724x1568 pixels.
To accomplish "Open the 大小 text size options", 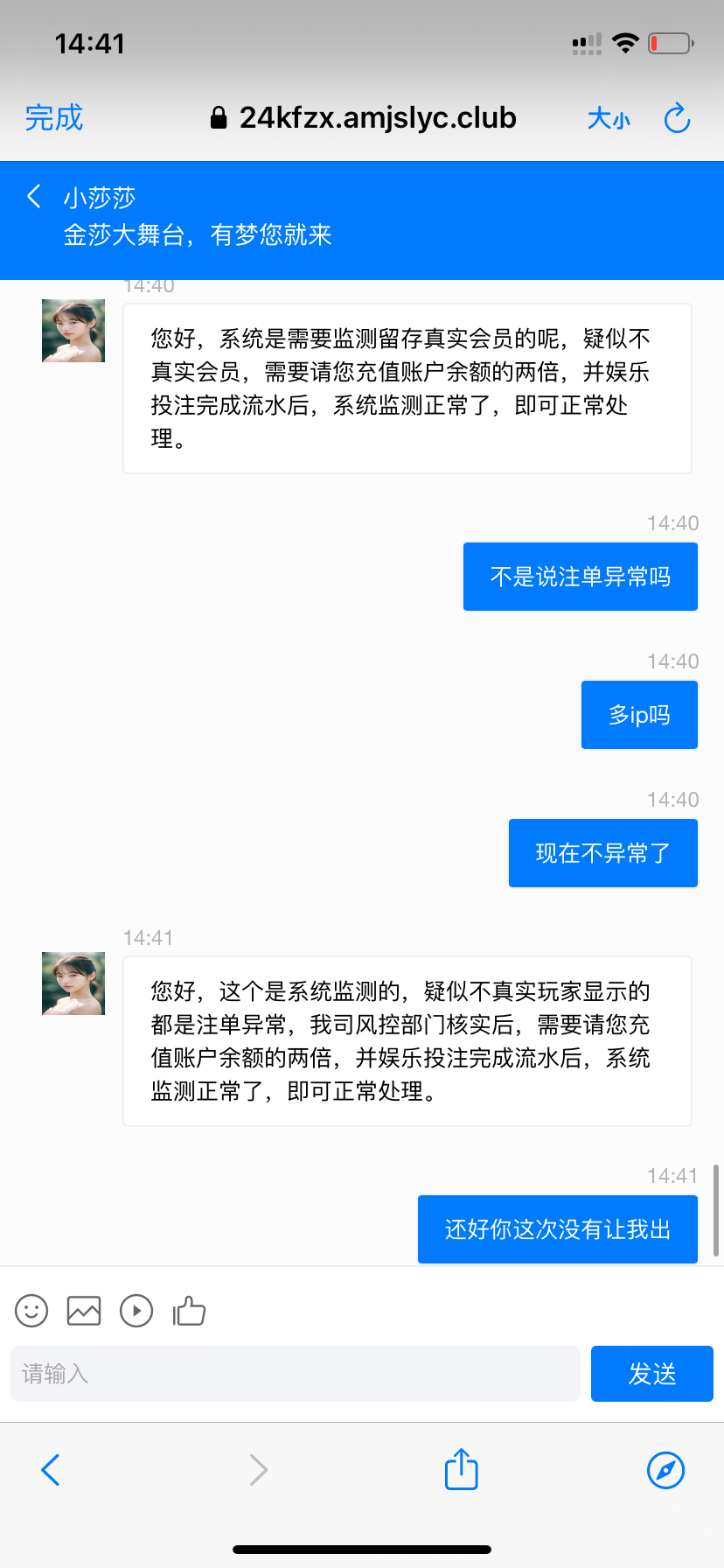I will click(x=609, y=119).
